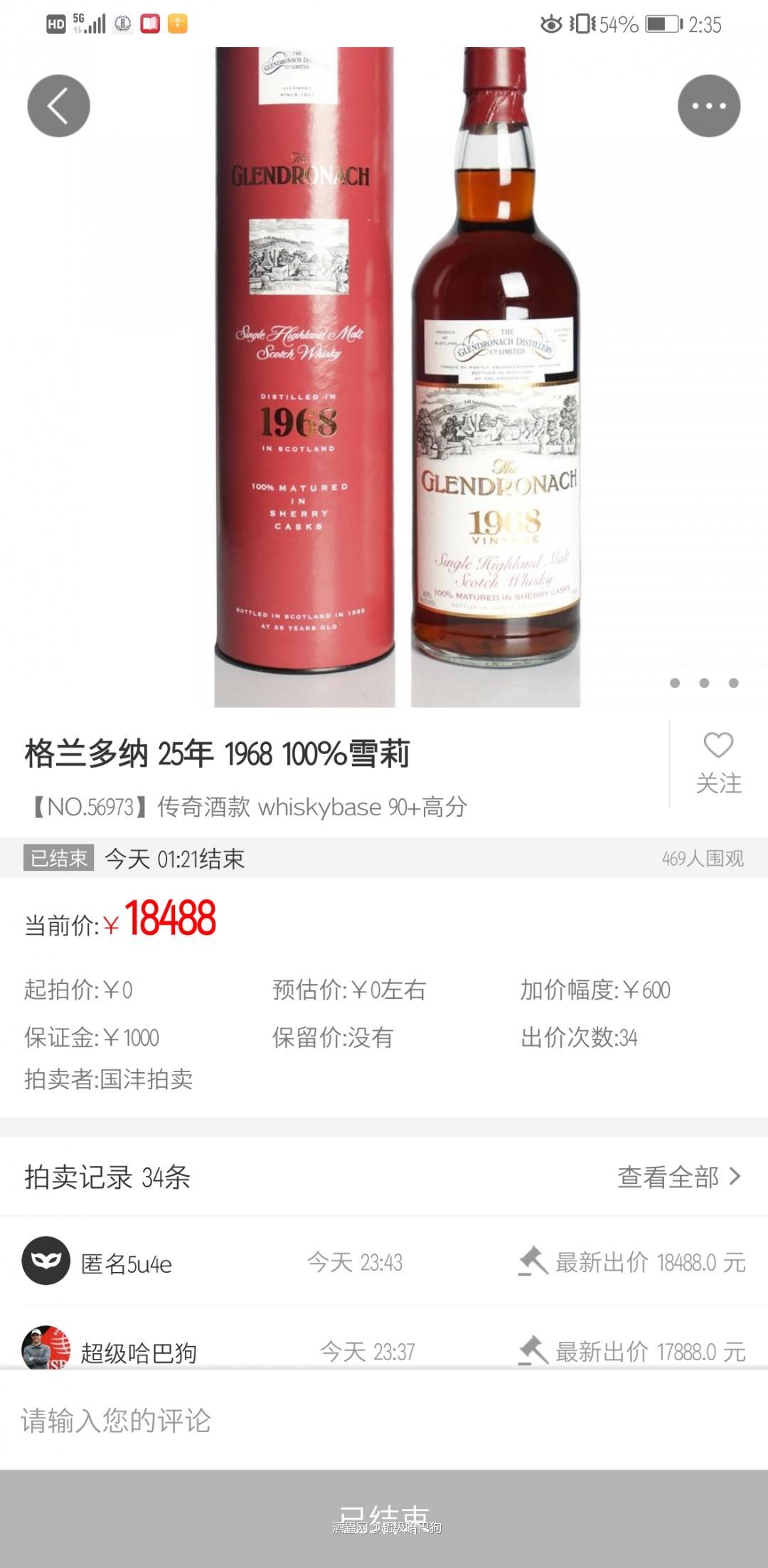768x1568 pixels.
Task: Open the more options ellipsis menu
Action: click(709, 105)
